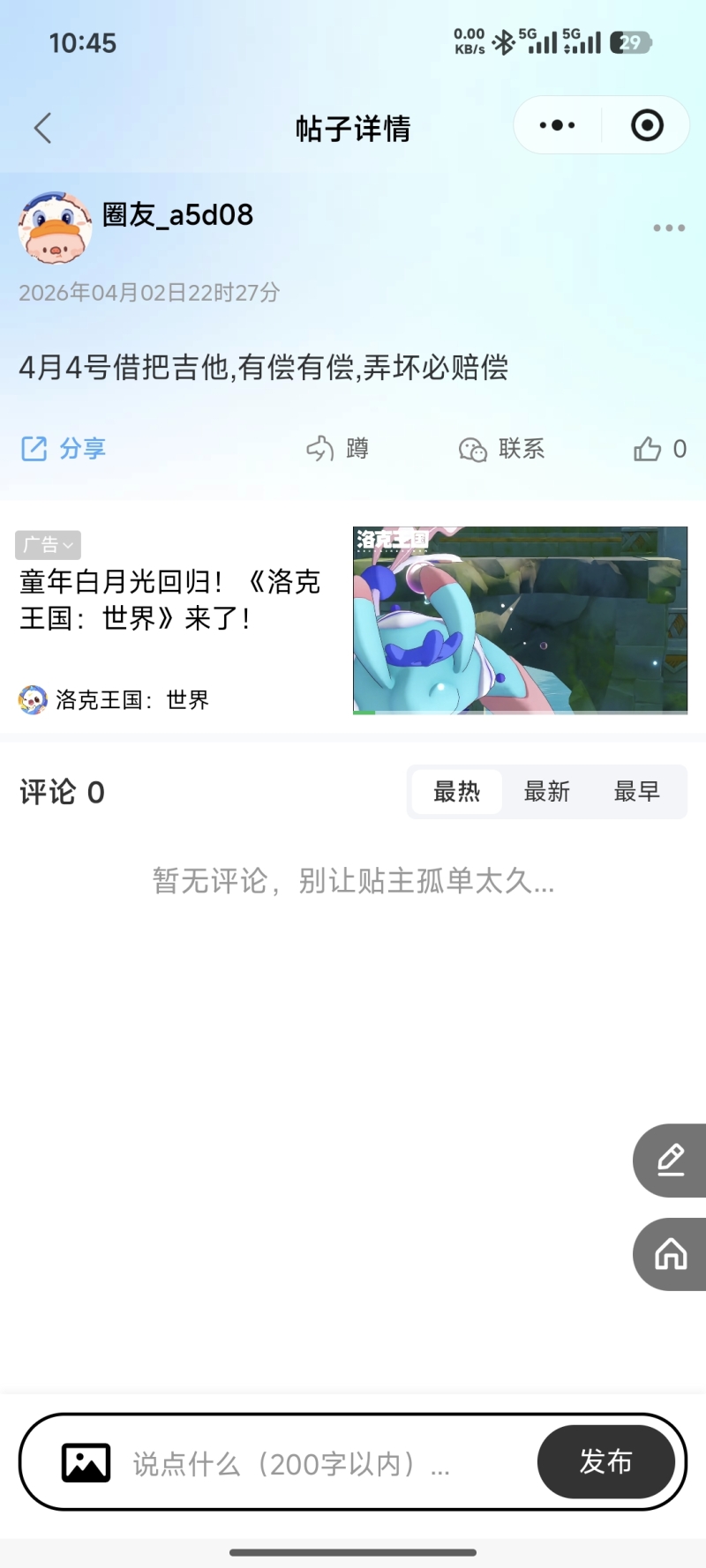Tap the 蹲 button on the post

(337, 449)
